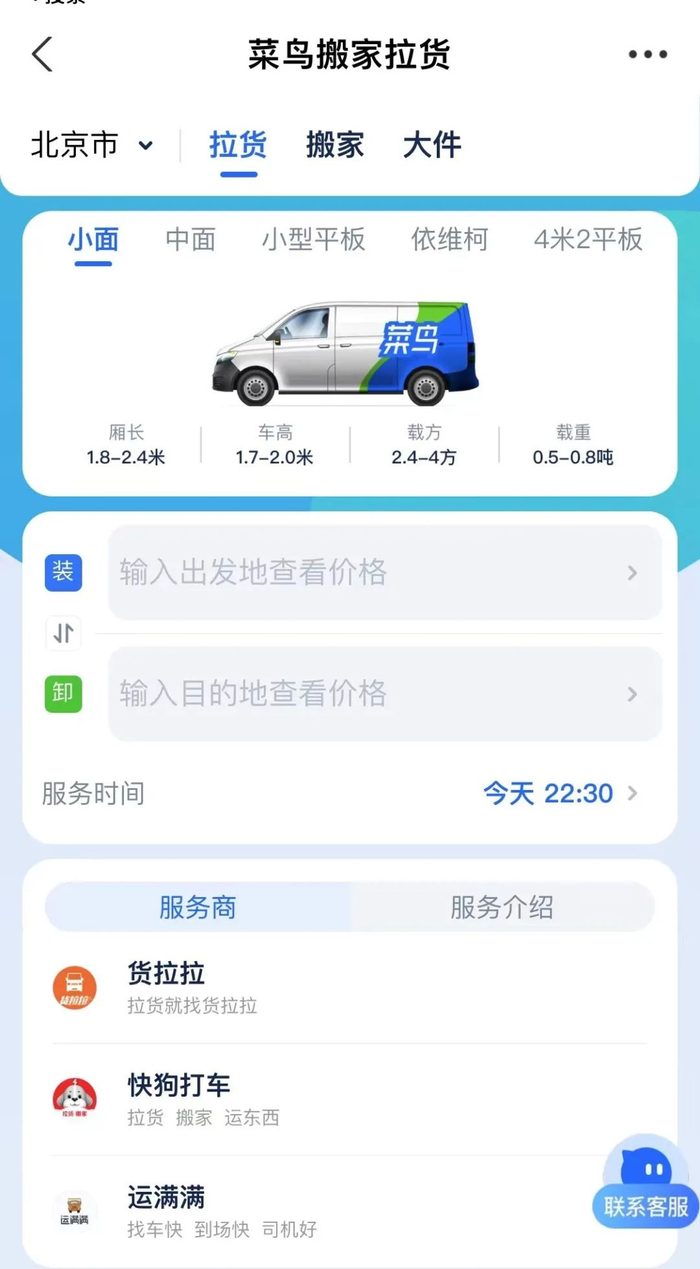
Task: Select the 小型平板 vehicle type
Action: pos(314,240)
